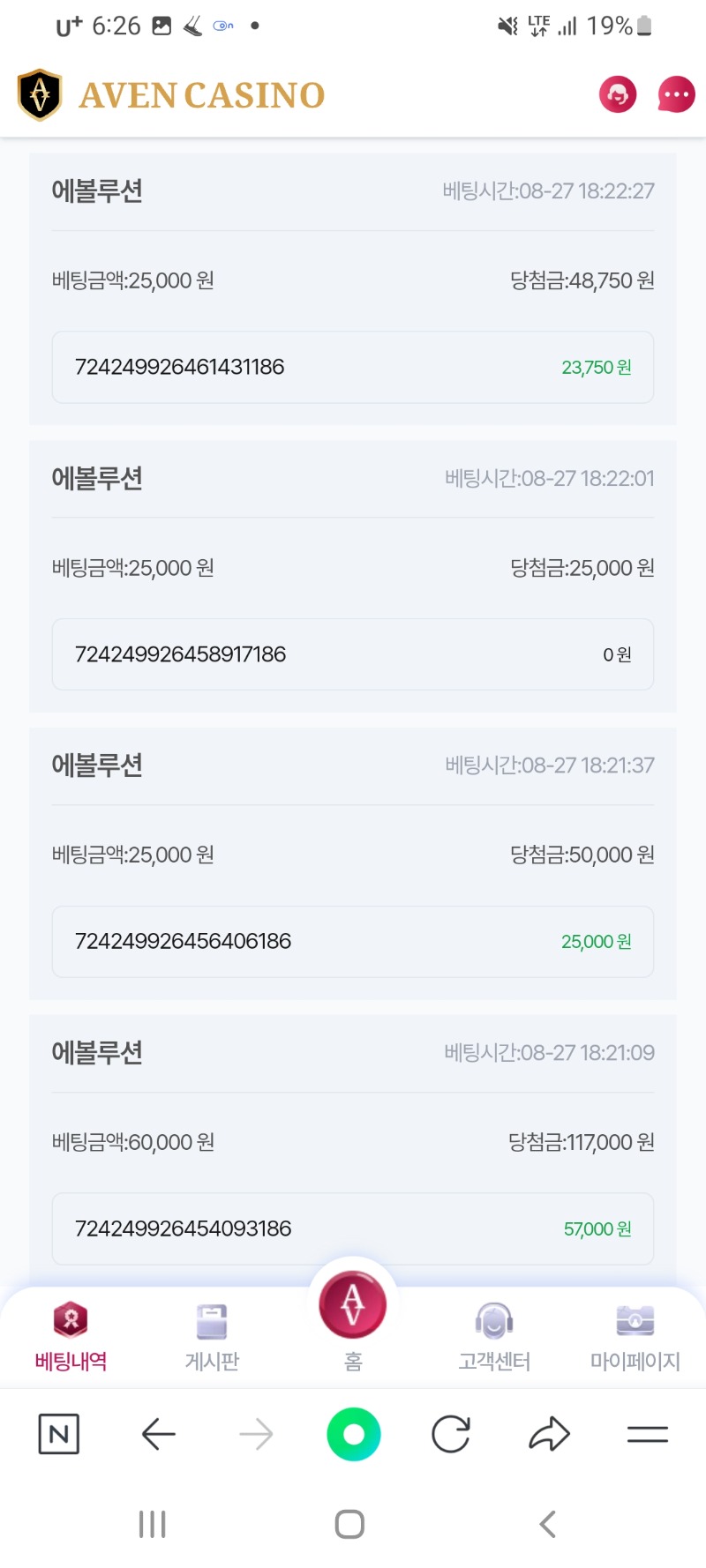
Task: Reload the current page
Action: coord(451,1434)
